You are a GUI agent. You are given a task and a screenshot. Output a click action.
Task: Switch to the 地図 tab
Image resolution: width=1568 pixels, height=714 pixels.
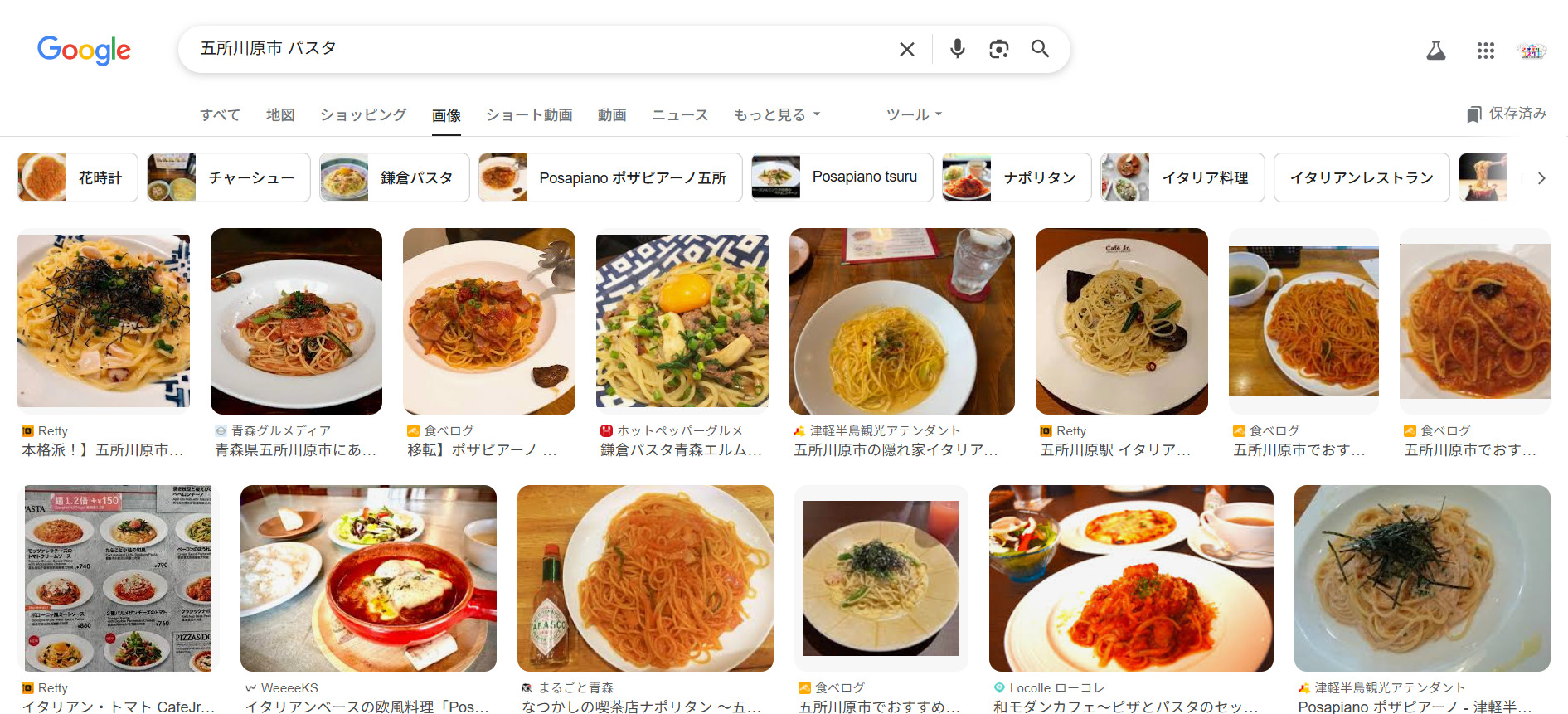pyautogui.click(x=280, y=114)
